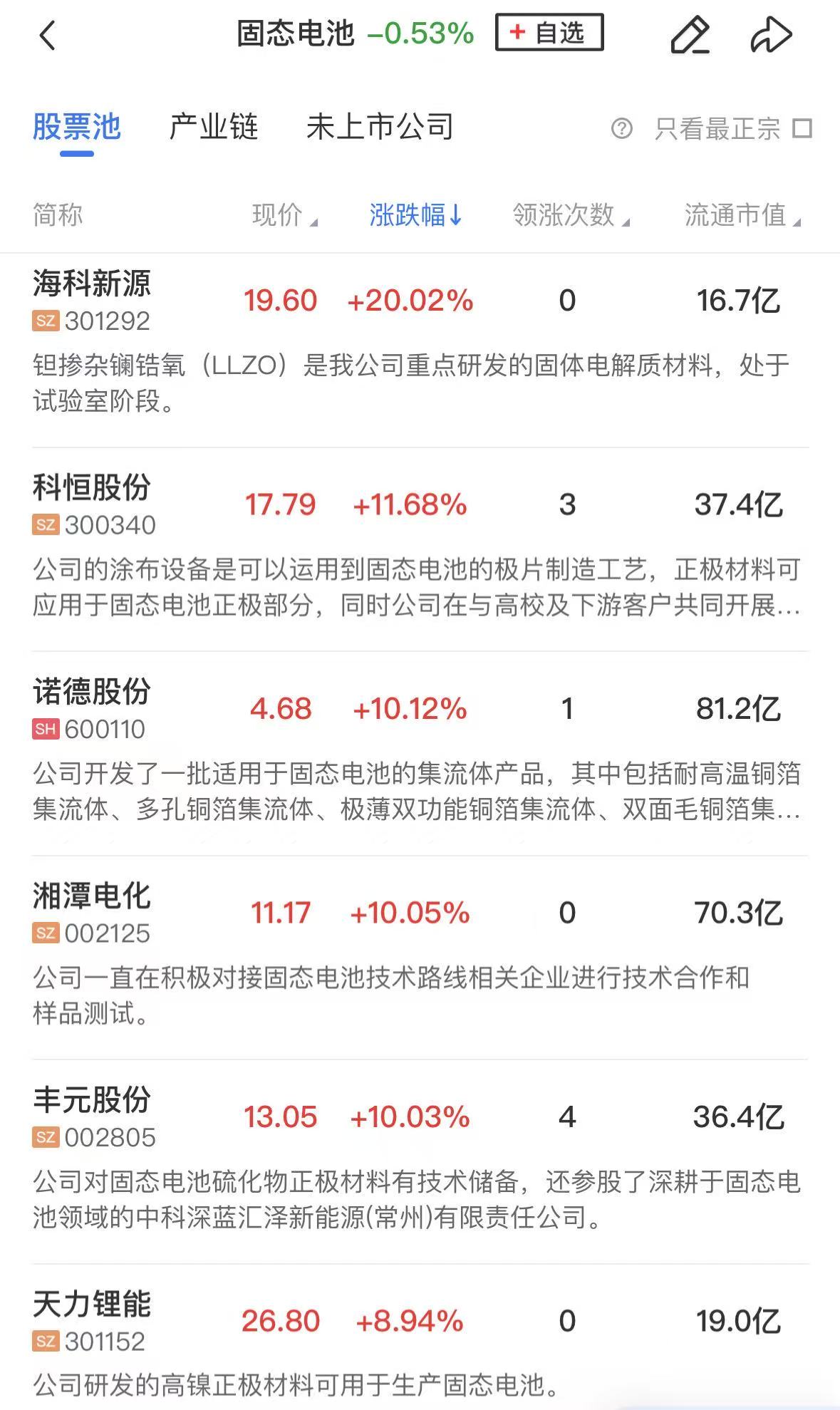Sort by 现价 column
840x1410 pixels.
coord(285,214)
